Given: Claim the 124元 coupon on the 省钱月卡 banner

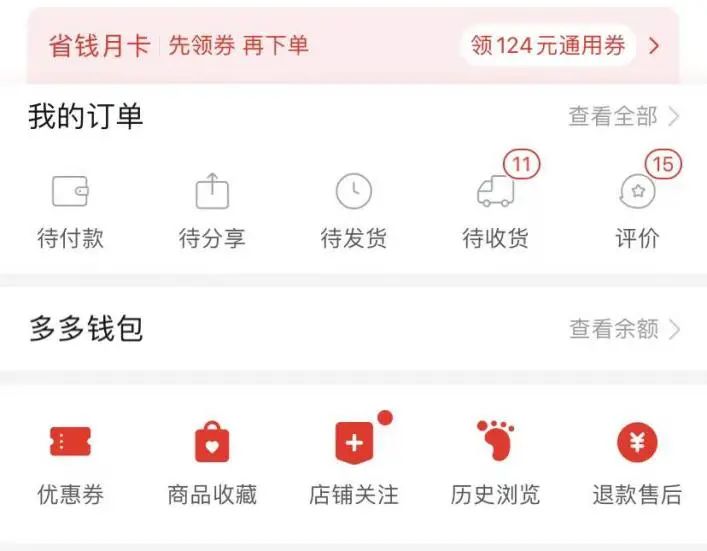Looking at the screenshot, I should (548, 46).
